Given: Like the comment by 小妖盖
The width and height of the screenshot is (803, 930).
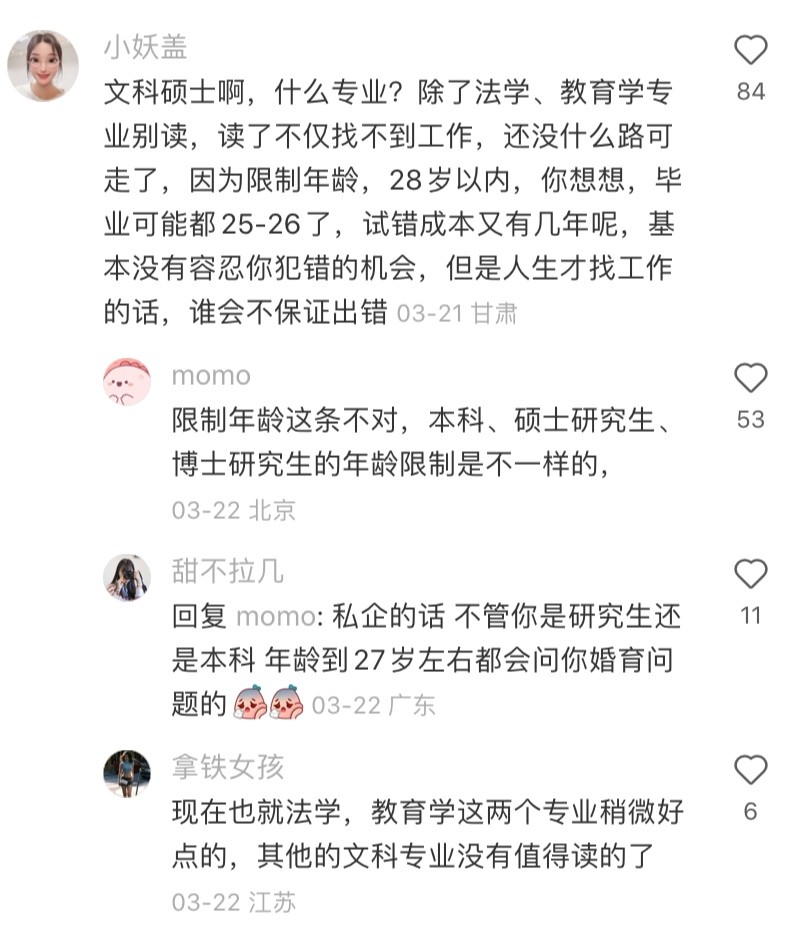Looking at the screenshot, I should click(750, 50).
